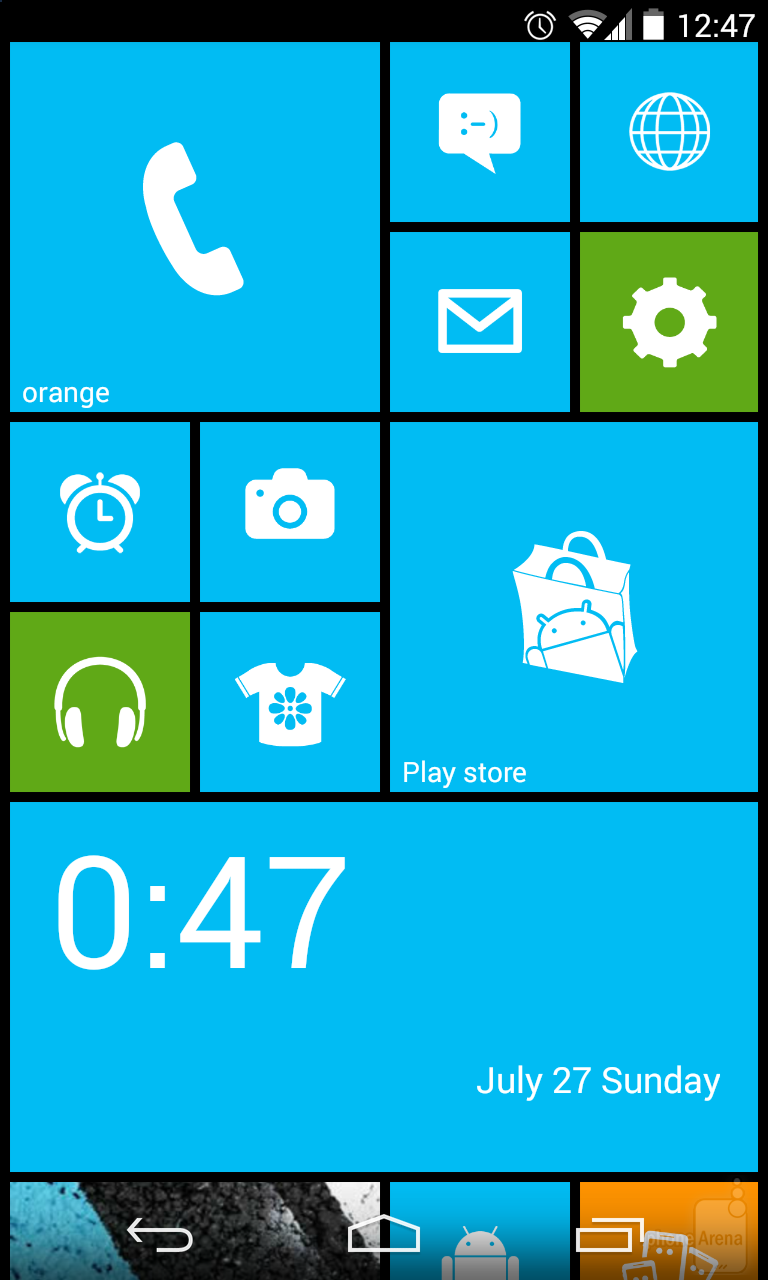Open the Messaging smiley tile

(x=479, y=130)
